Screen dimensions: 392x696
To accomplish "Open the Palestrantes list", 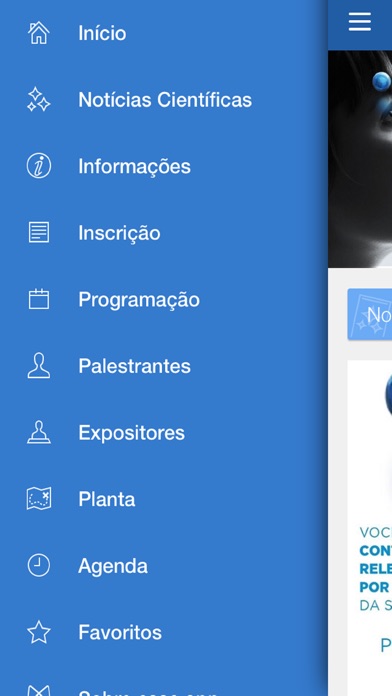I will click(x=164, y=366).
